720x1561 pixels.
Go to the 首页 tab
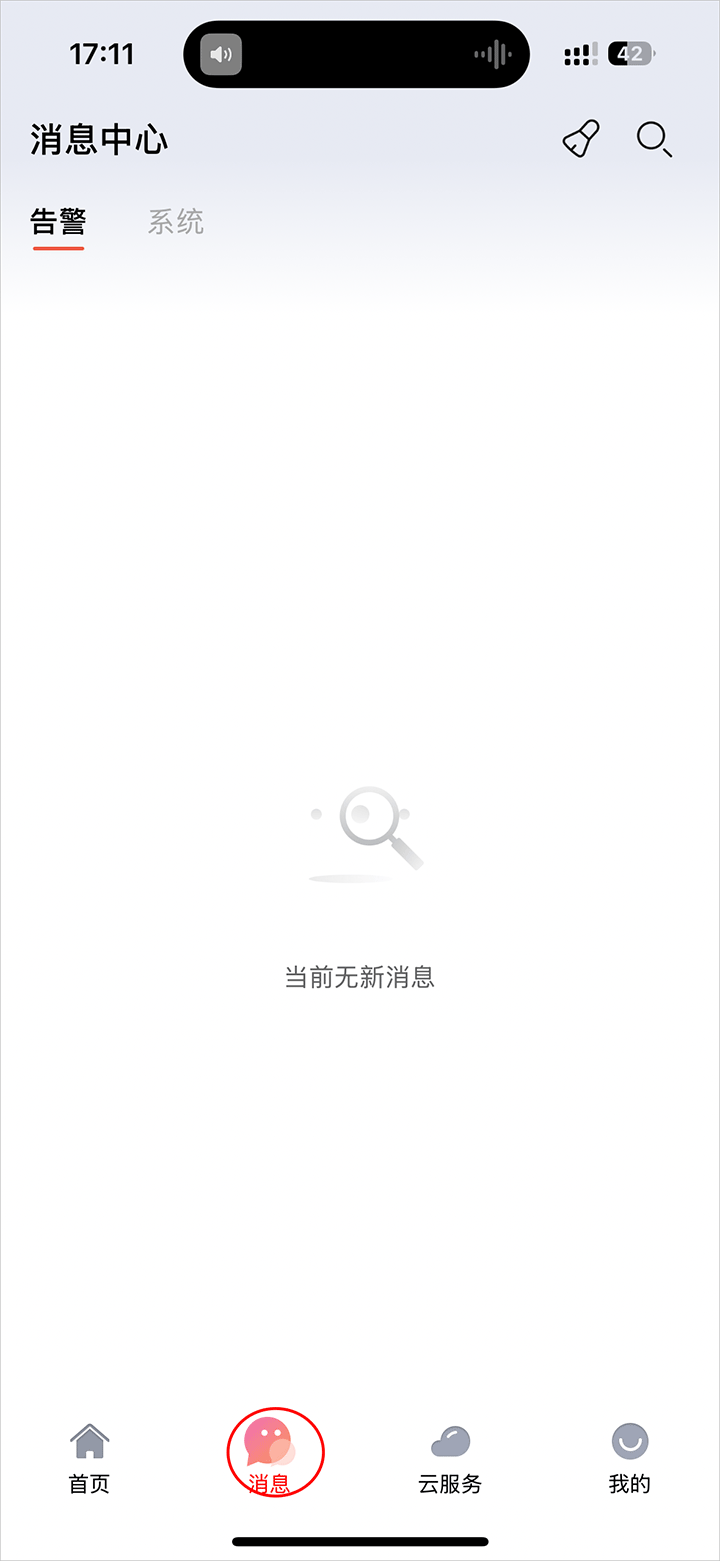[89, 1458]
